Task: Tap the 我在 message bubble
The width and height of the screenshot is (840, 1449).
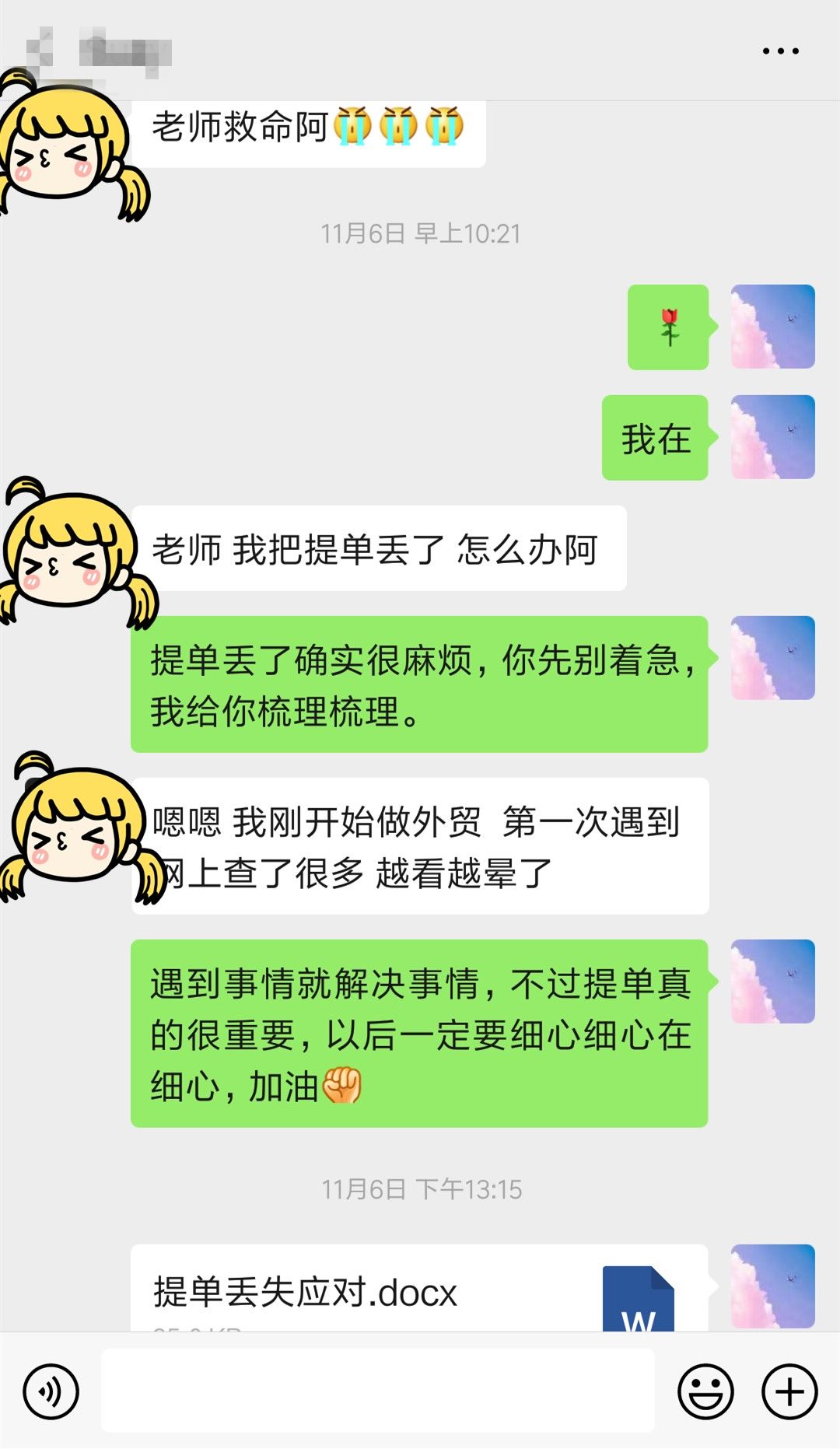Action: [x=653, y=437]
